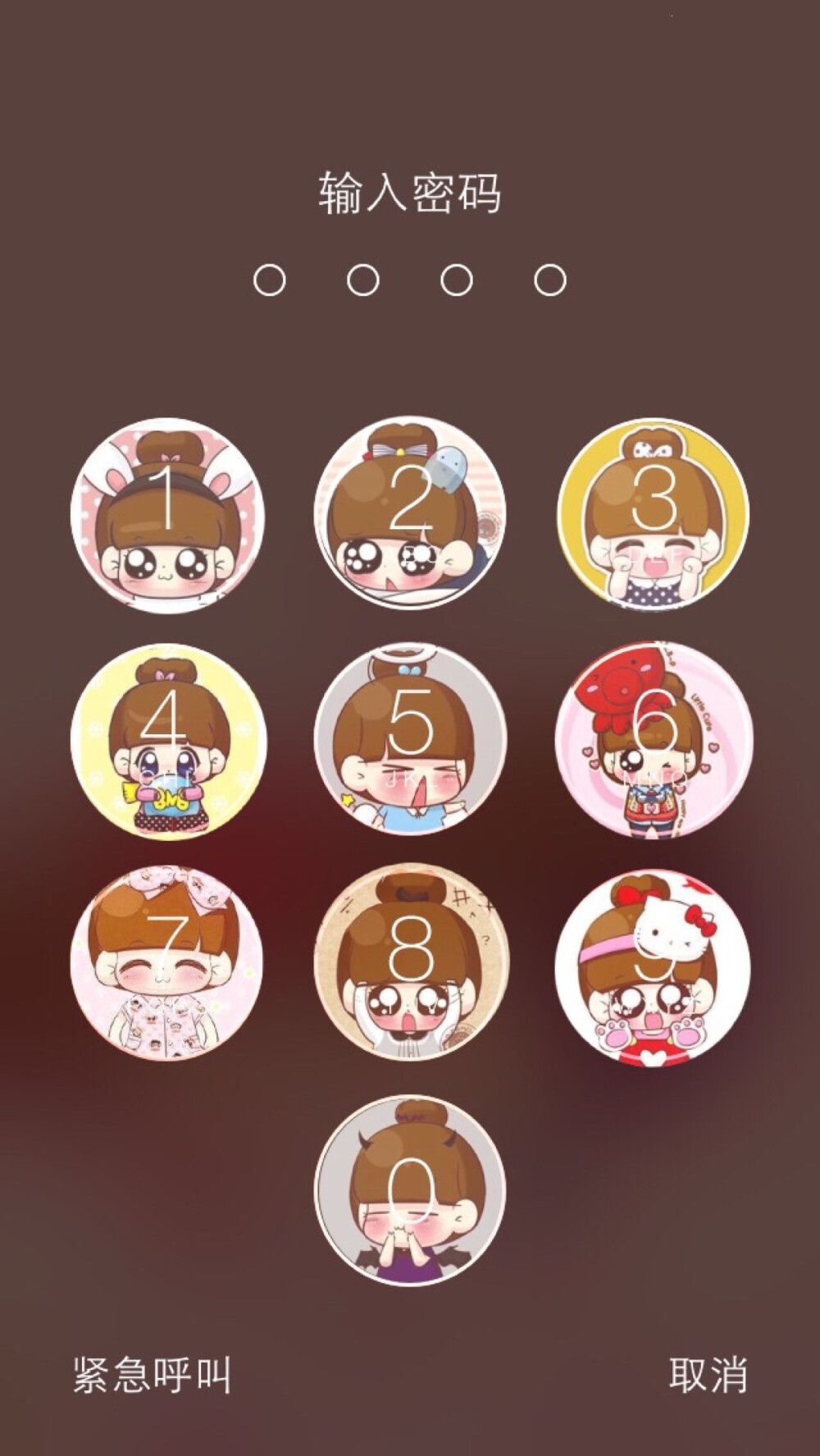Open emergency call (紧急呼叫)
820x1456 pixels.
coord(152,1375)
